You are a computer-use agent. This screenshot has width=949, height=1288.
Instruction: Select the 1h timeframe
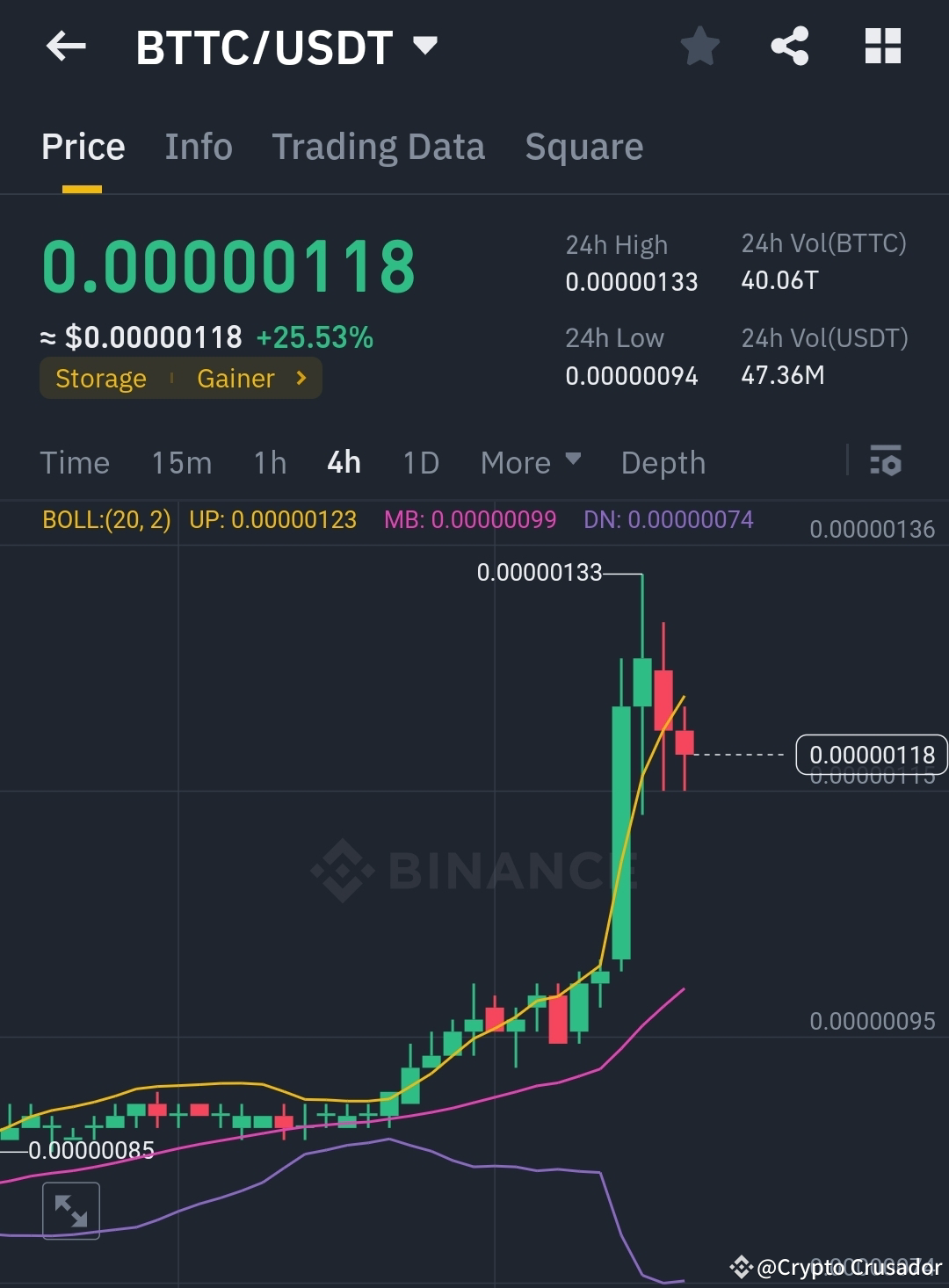pos(268,461)
